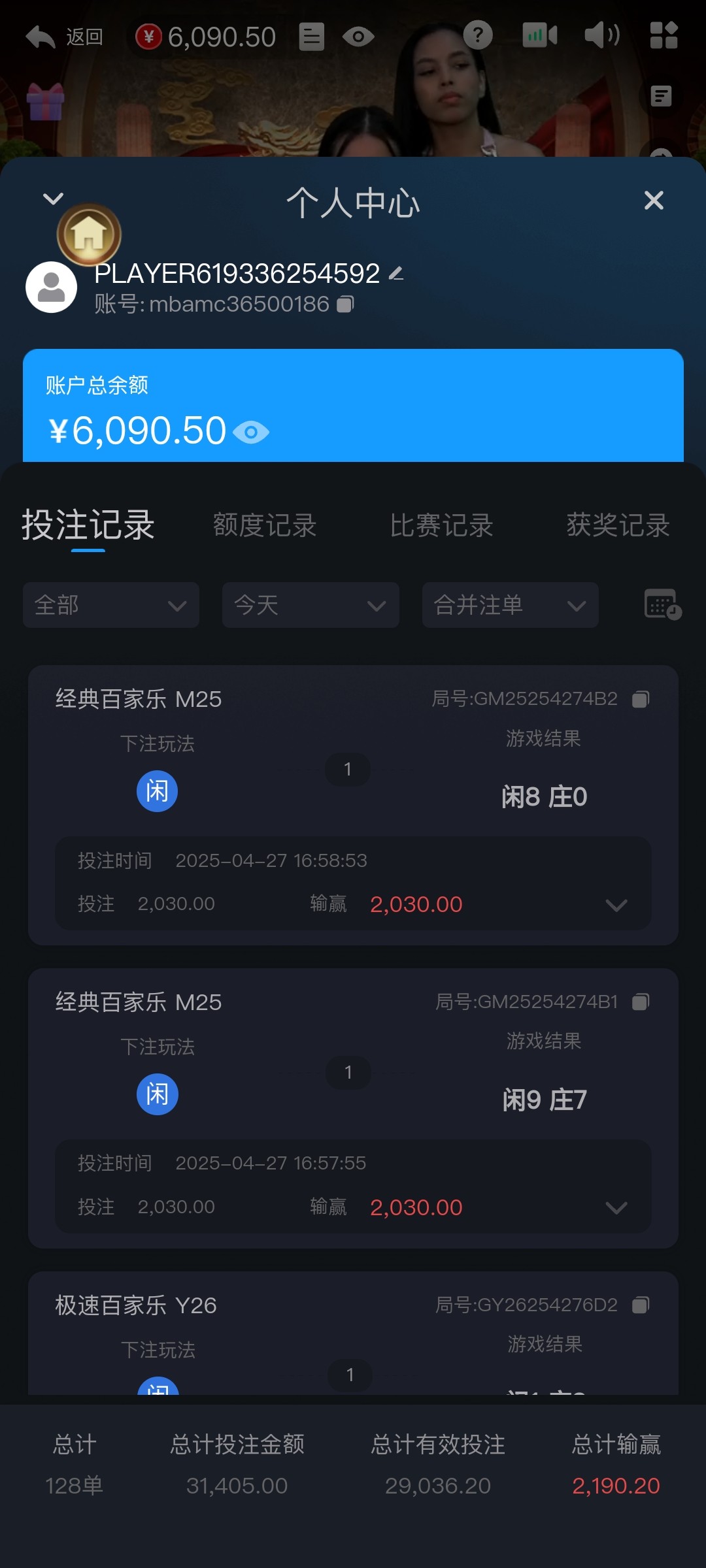706x1568 pixels.
Task: Edit the player nickname
Action: 396,274
